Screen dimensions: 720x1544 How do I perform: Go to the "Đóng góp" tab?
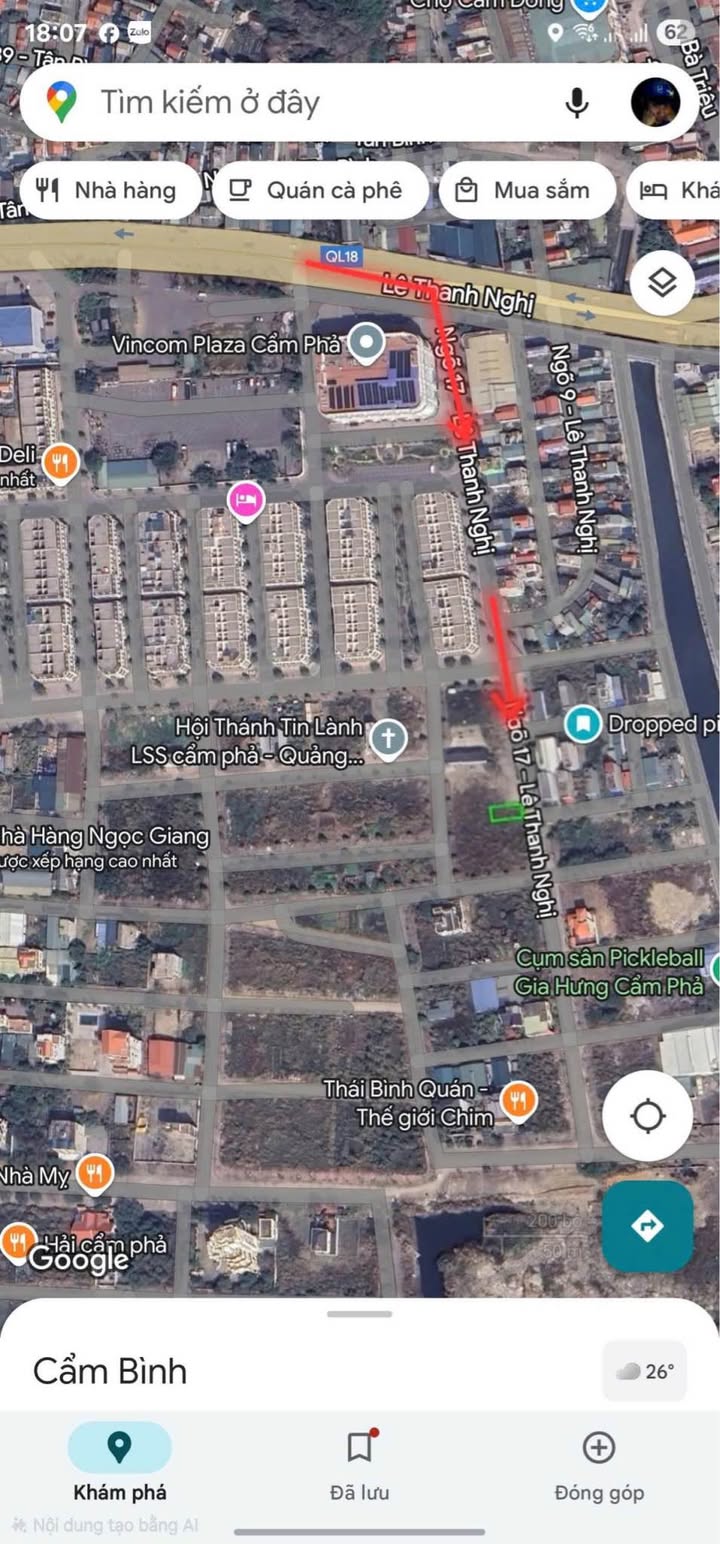tap(598, 1464)
